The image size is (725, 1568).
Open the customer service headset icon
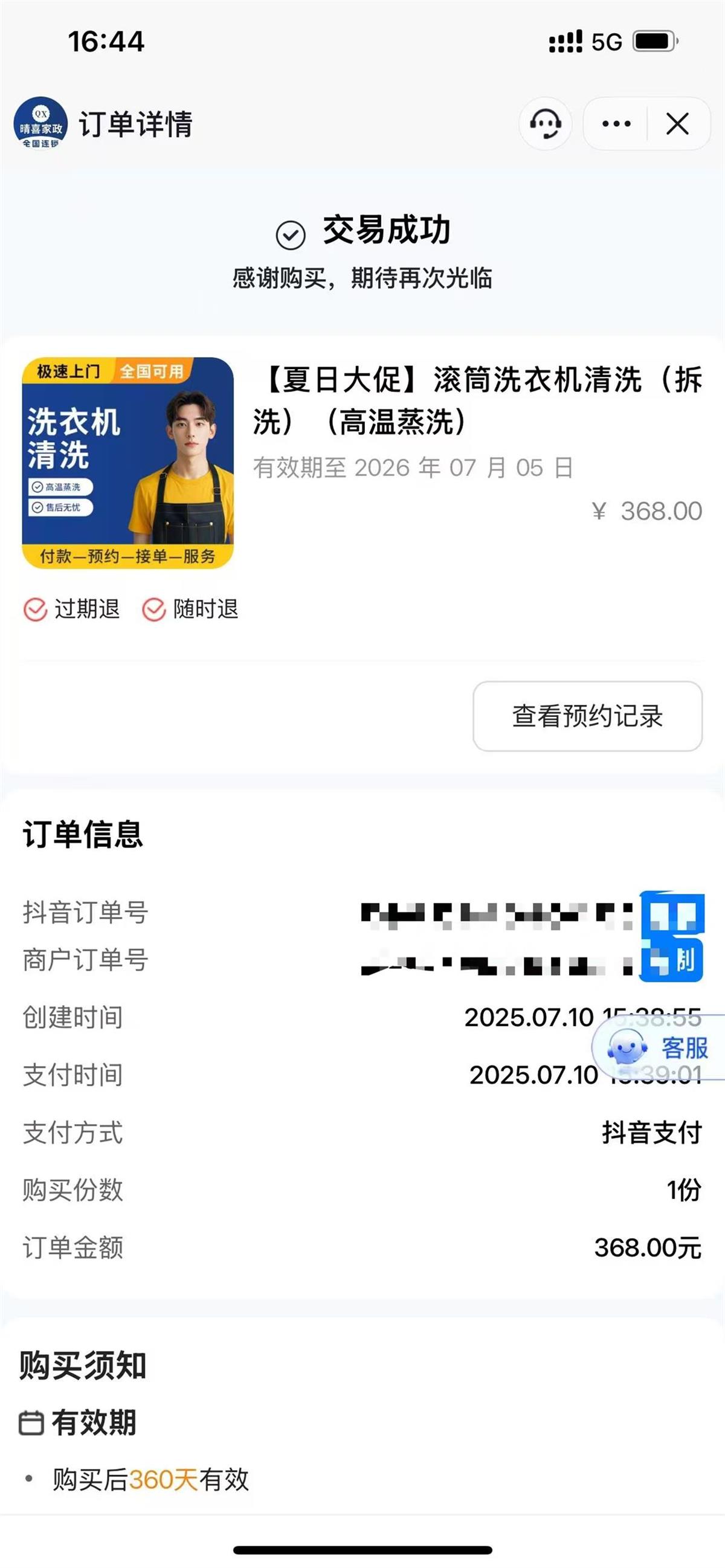545,124
